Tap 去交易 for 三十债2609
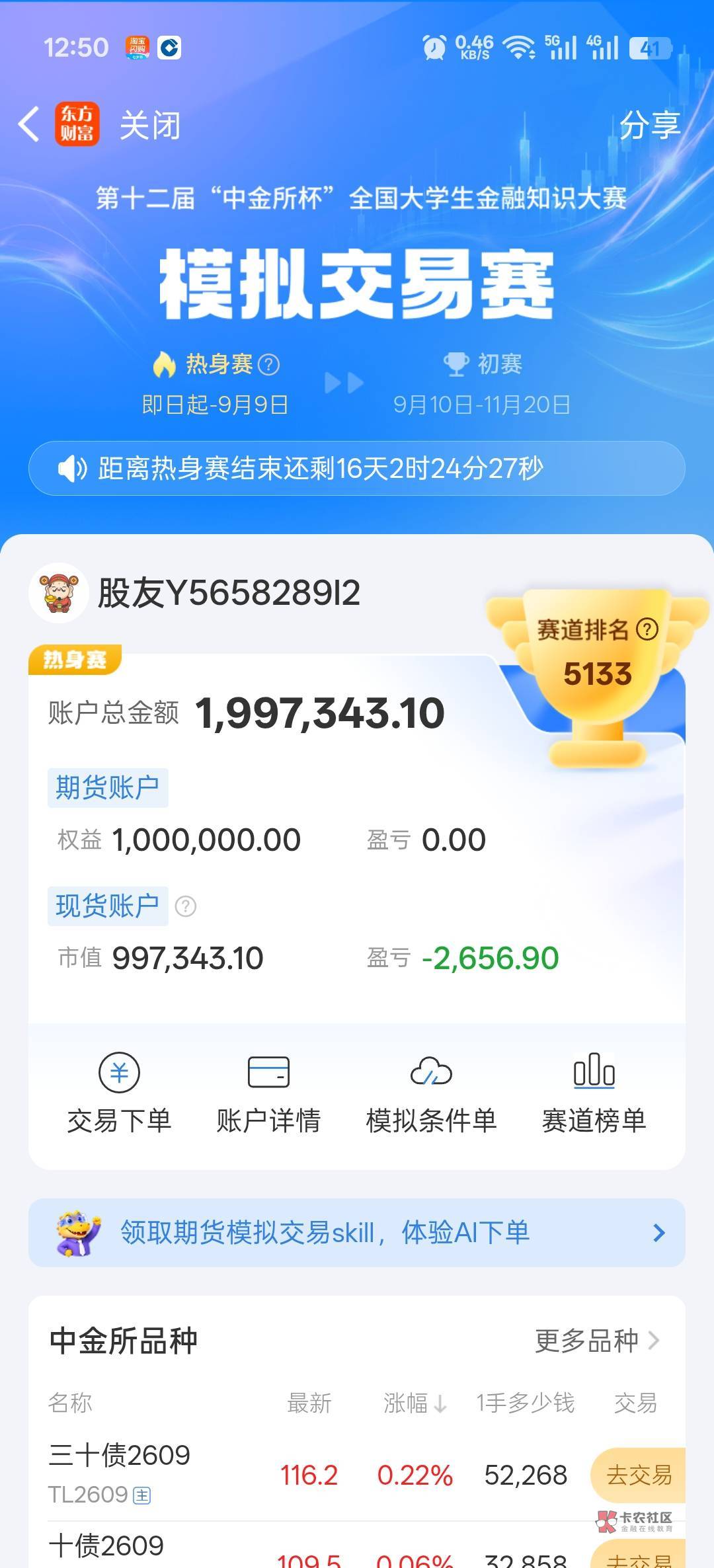714x1568 pixels. [x=639, y=1475]
